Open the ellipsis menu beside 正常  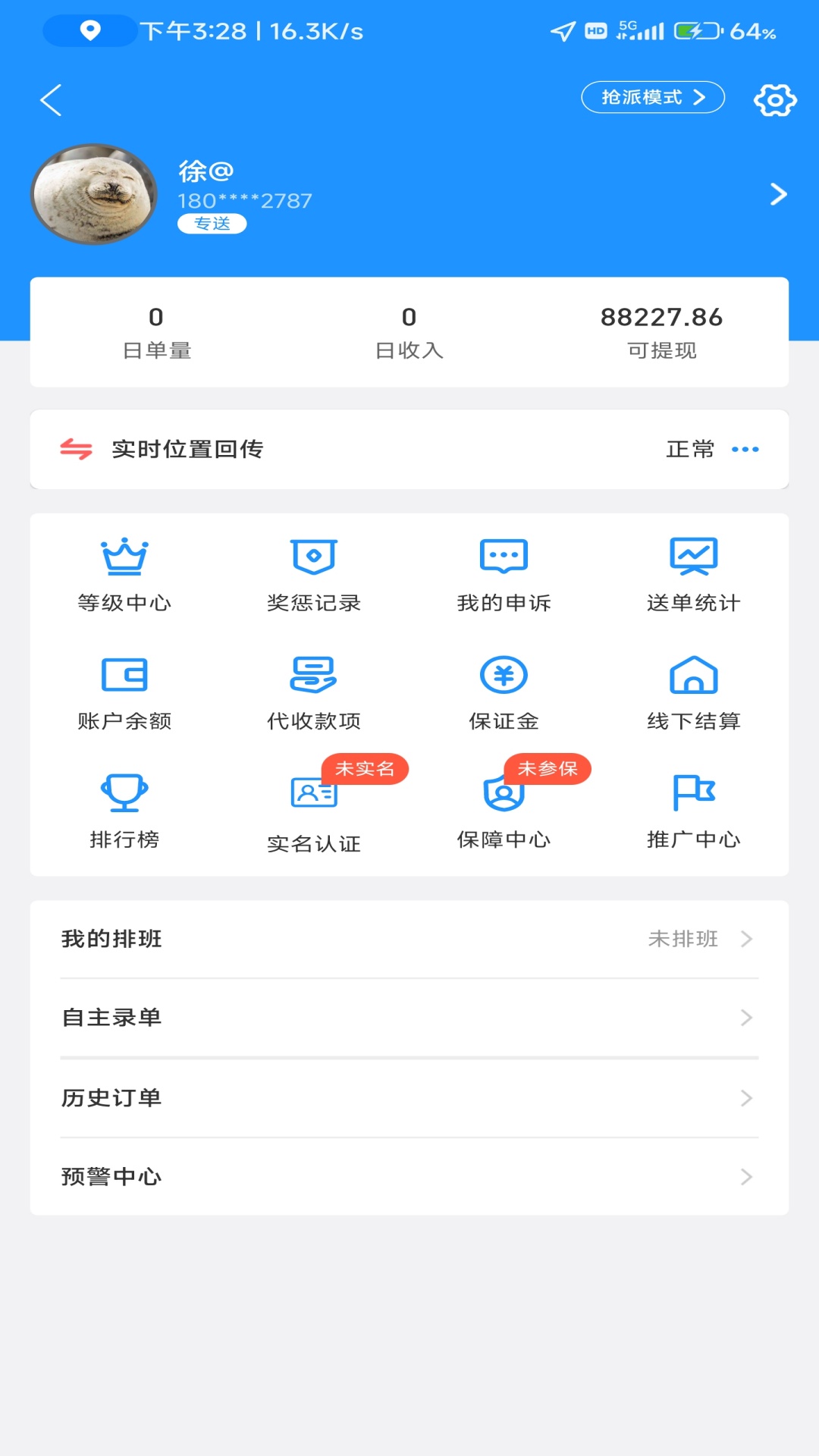point(746,449)
